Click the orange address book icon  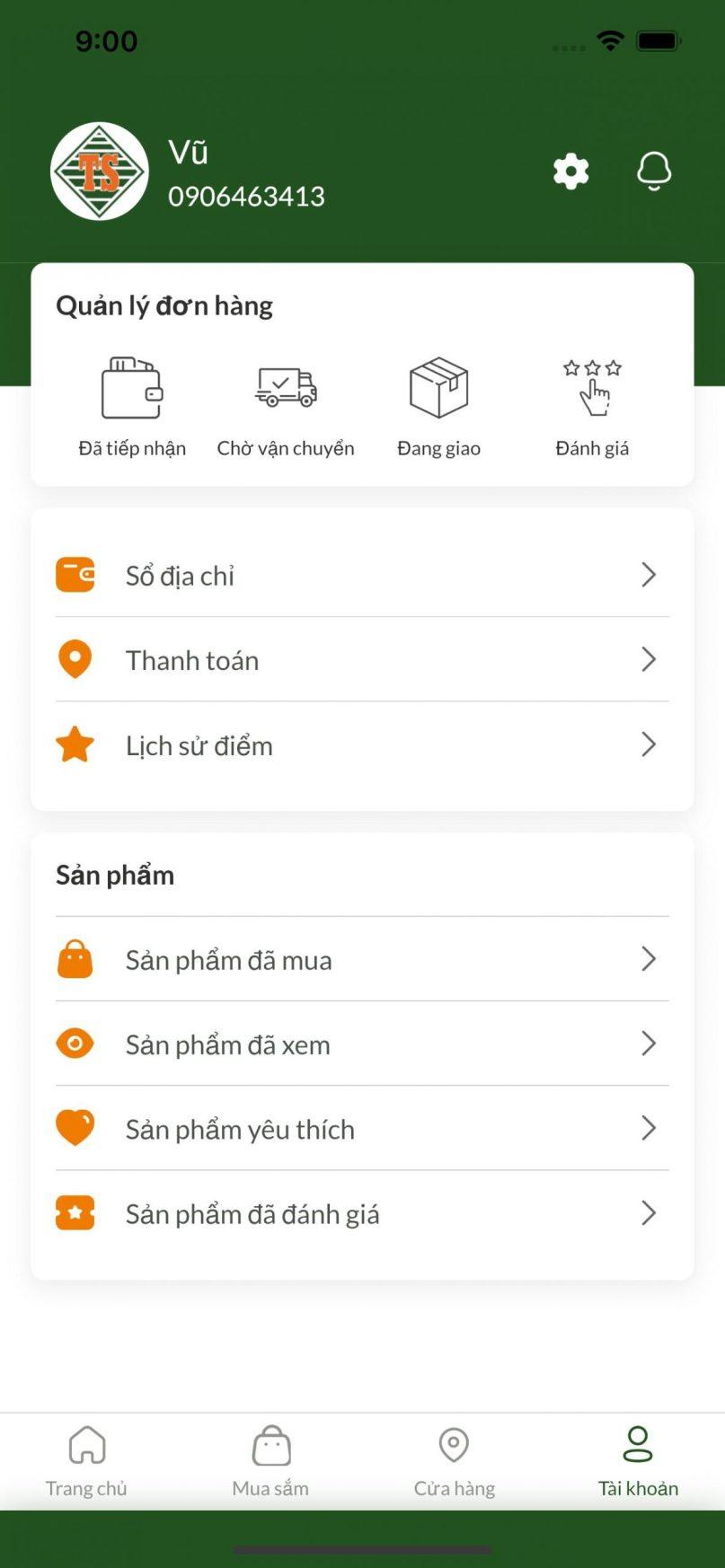(75, 575)
